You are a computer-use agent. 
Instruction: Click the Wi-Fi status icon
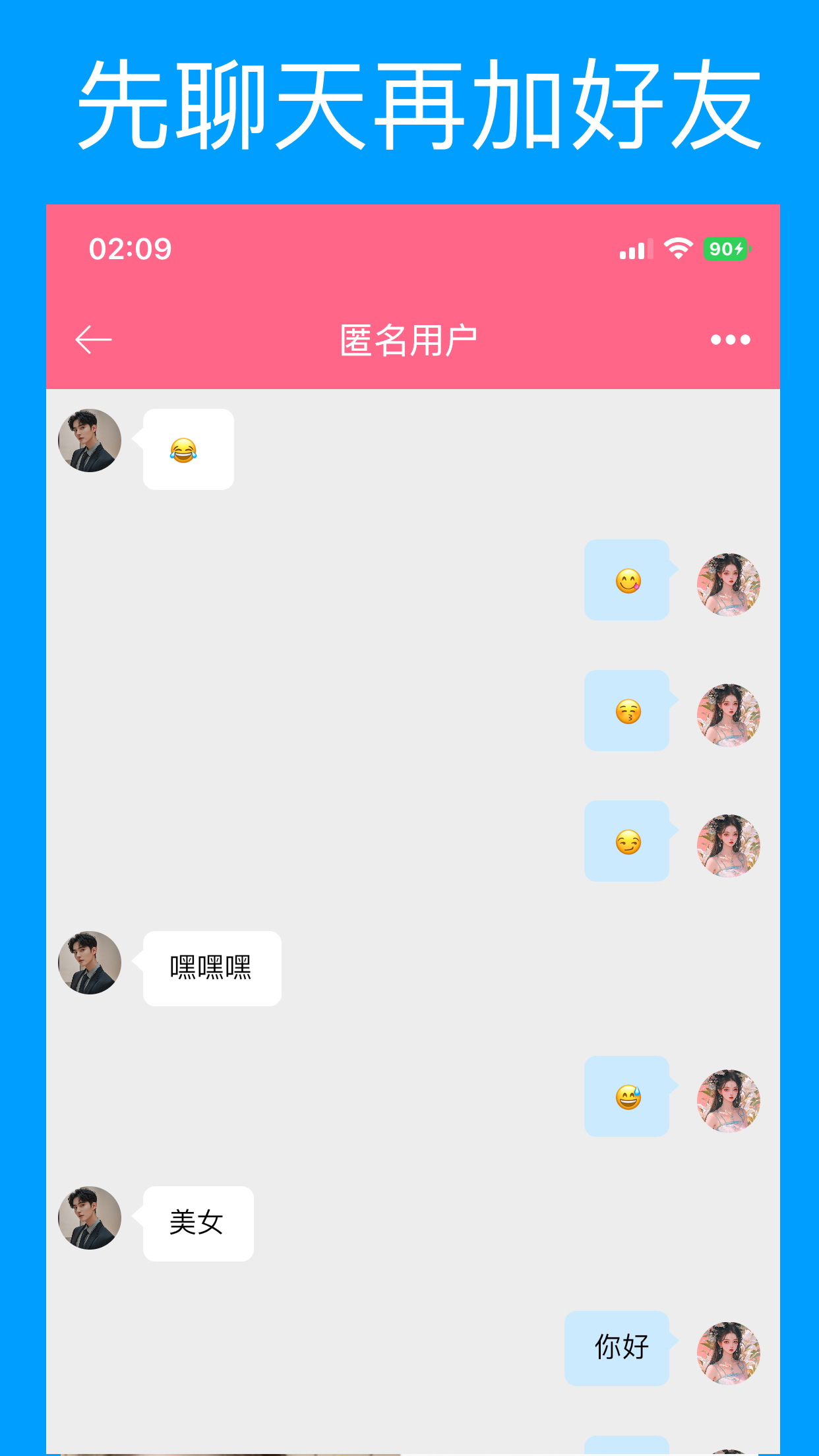[679, 248]
